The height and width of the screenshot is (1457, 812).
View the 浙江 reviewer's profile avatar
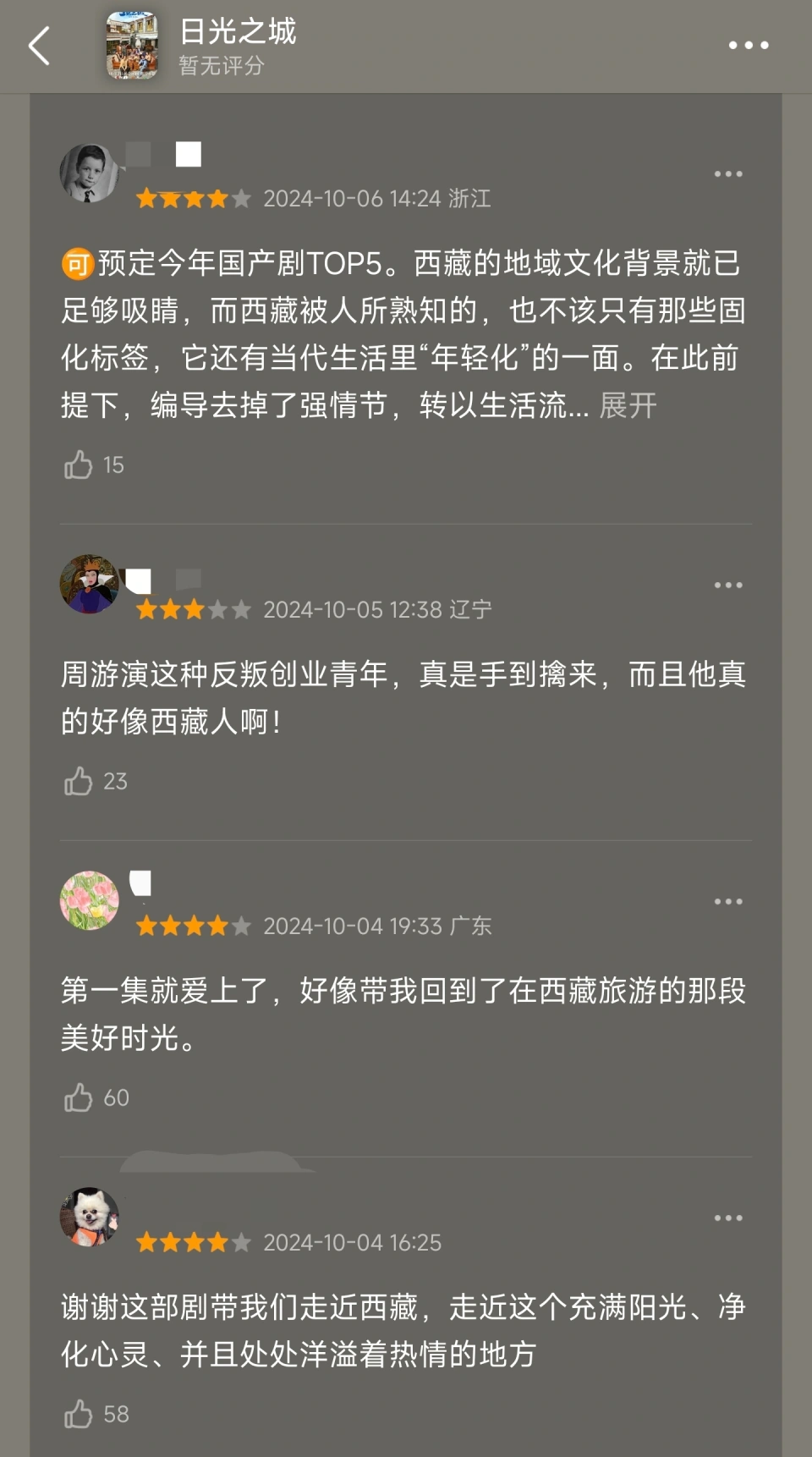[x=89, y=173]
